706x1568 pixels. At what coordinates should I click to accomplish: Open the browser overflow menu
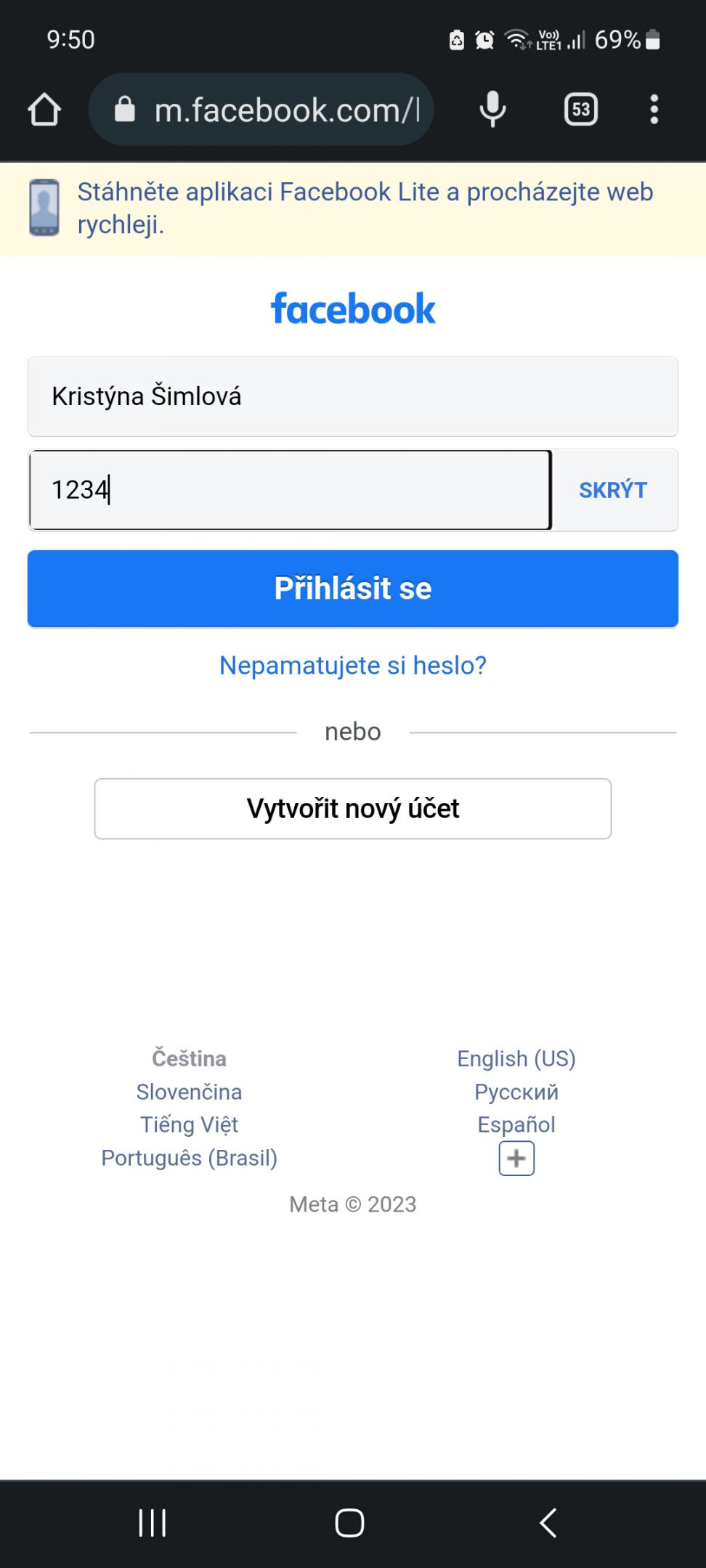tap(654, 110)
